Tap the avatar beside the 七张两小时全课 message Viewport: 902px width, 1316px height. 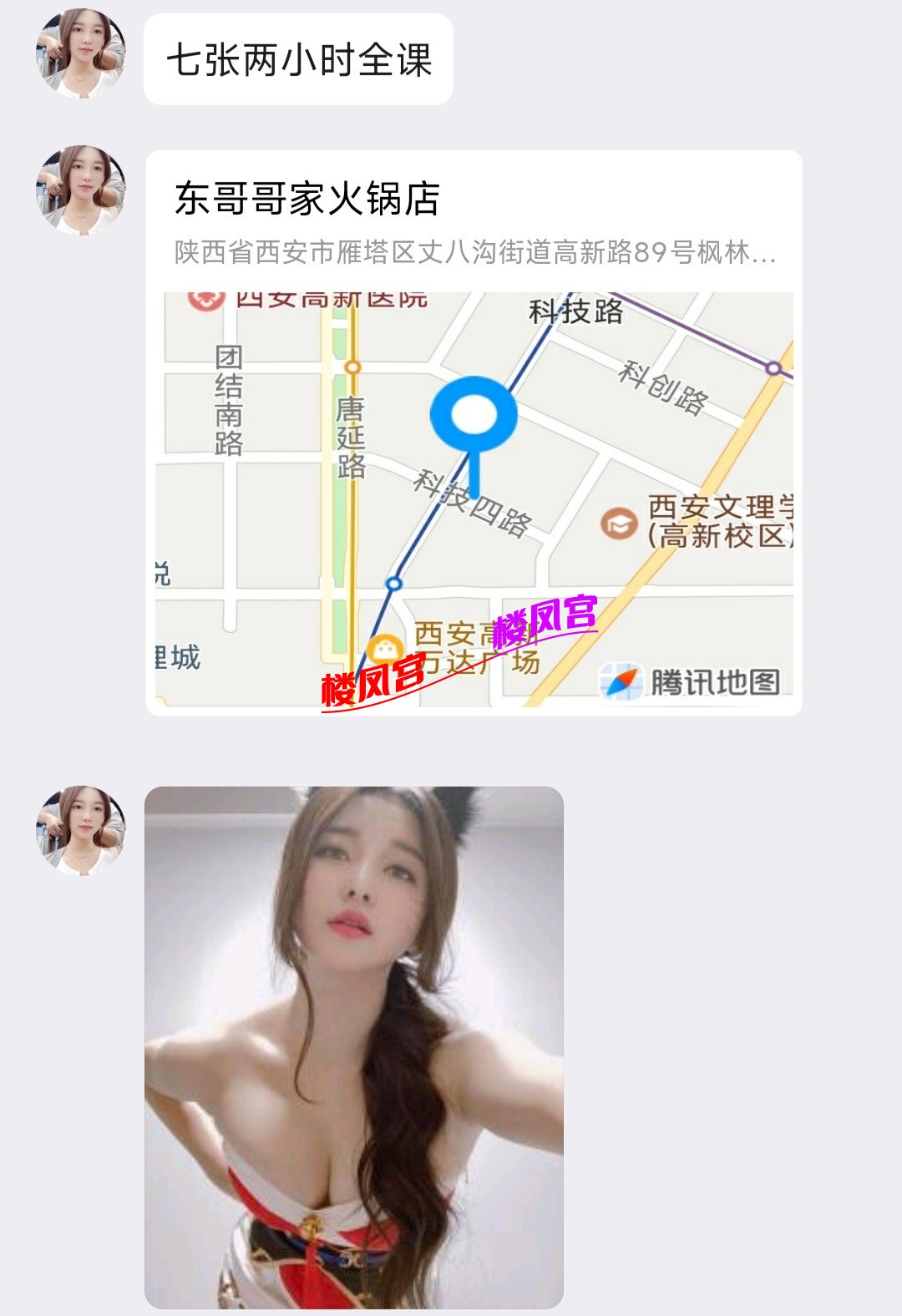tap(81, 53)
